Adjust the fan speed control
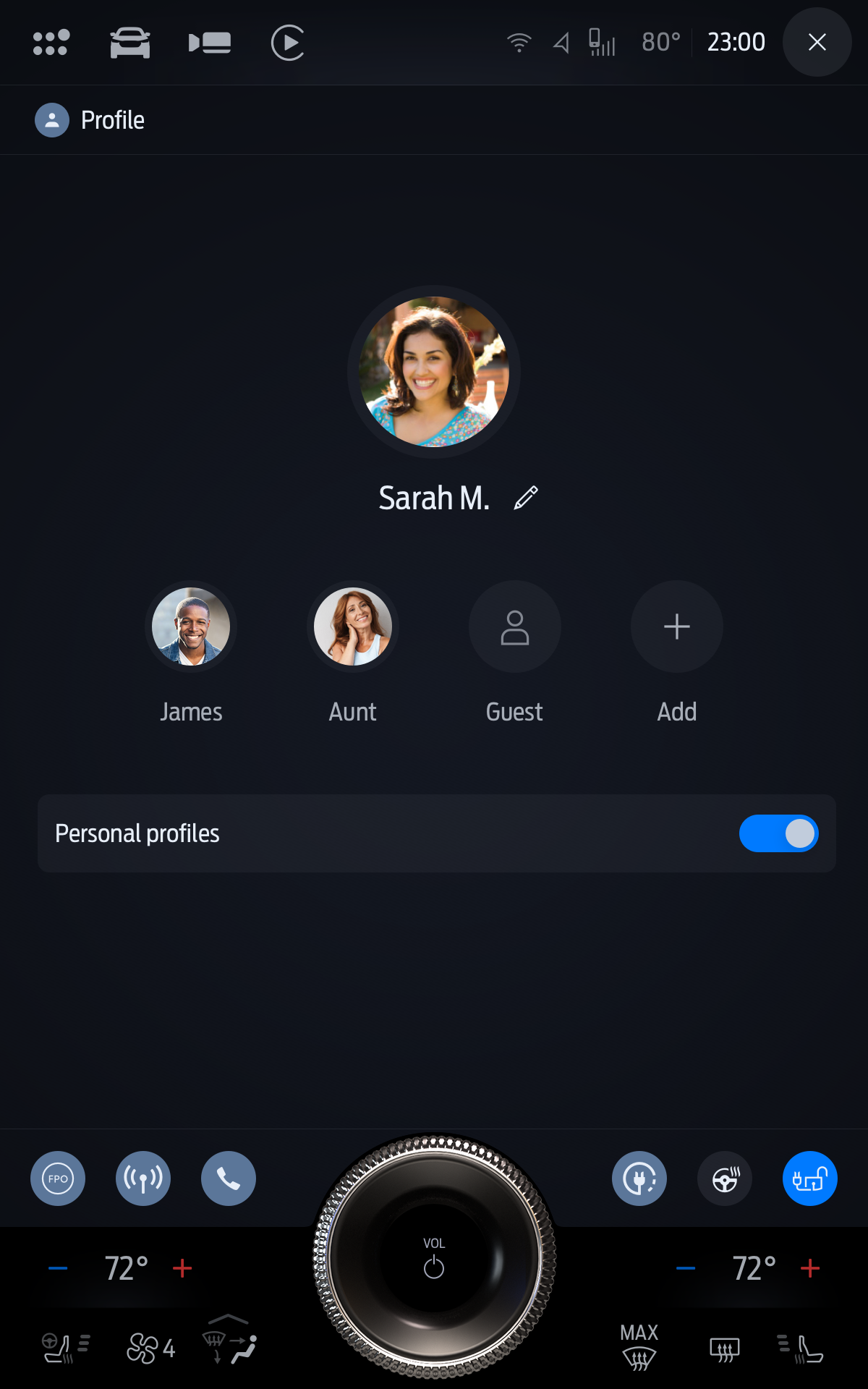Viewport: 868px width, 1389px height. 151,1348
